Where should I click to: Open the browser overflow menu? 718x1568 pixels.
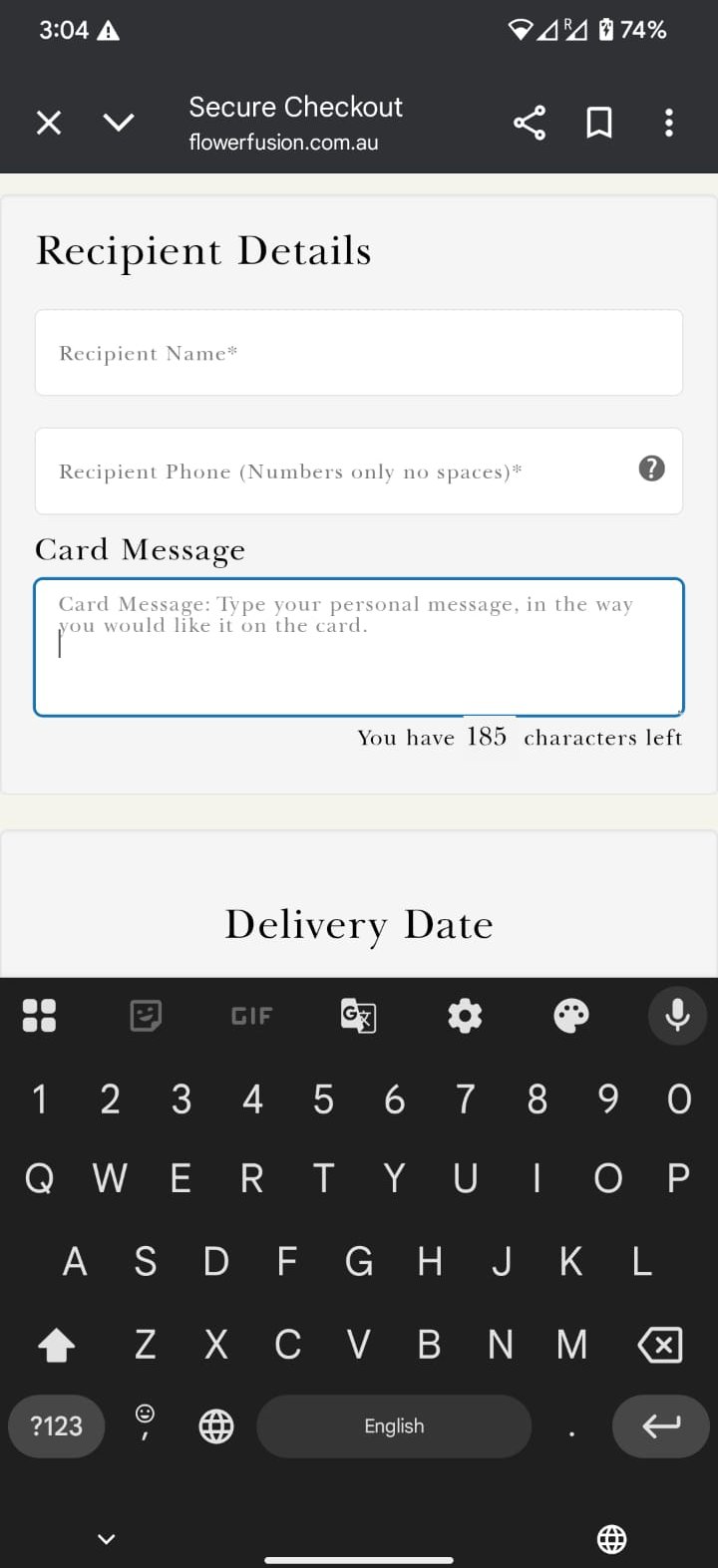point(668,123)
